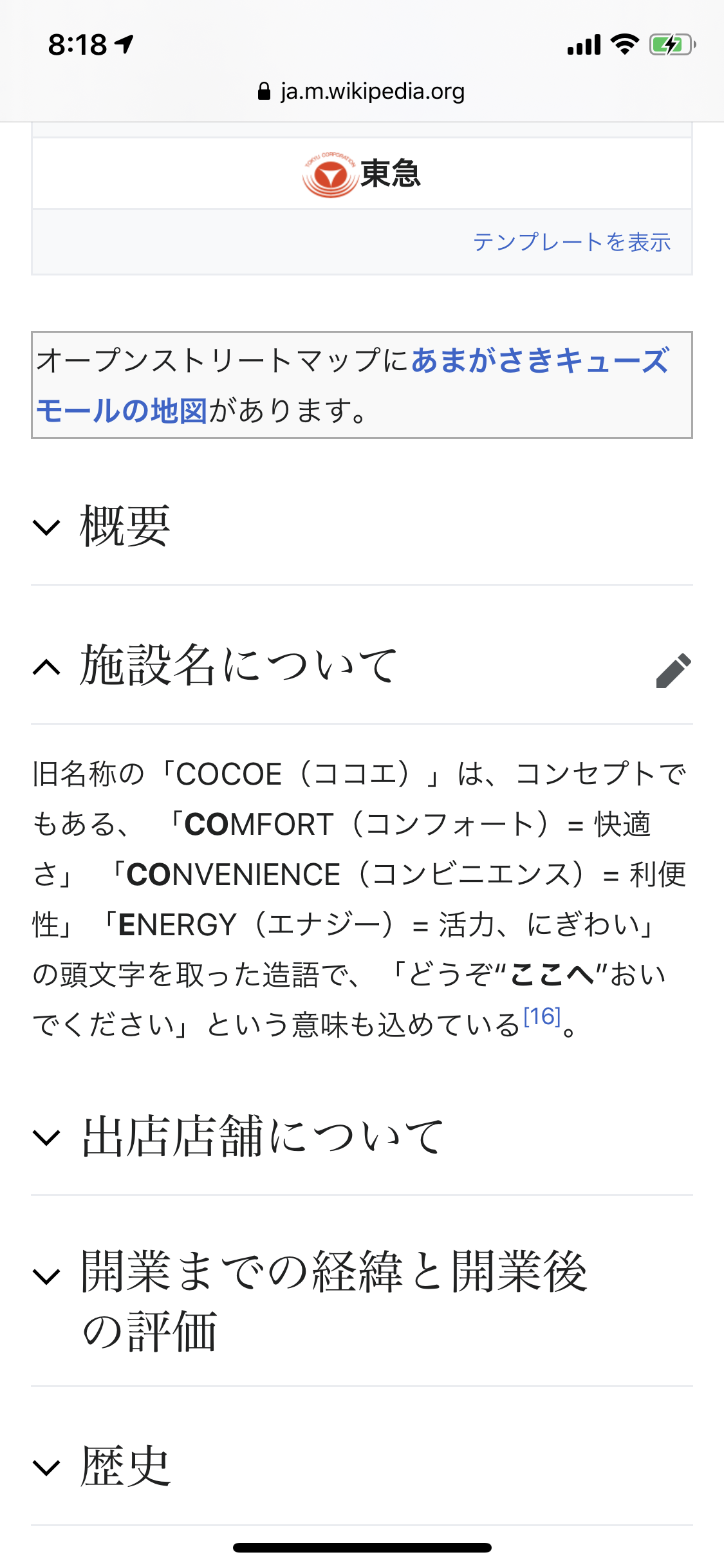Tap the lock icon in the address bar
724x1568 pixels.
click(265, 91)
